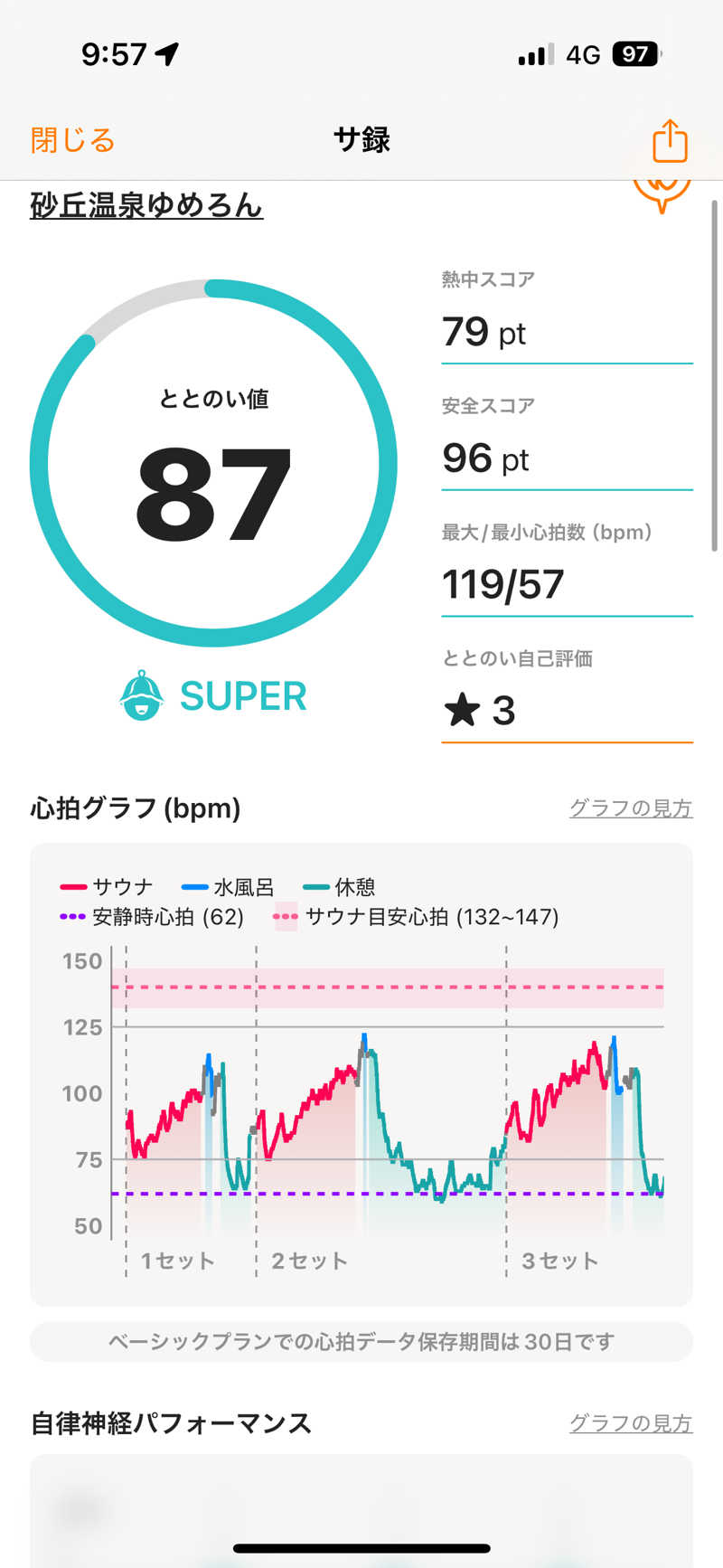Image resolution: width=723 pixels, height=1568 pixels.
Task: Open グラフの見方 next to 自律神経パフォーマンス
Action: click(630, 1422)
